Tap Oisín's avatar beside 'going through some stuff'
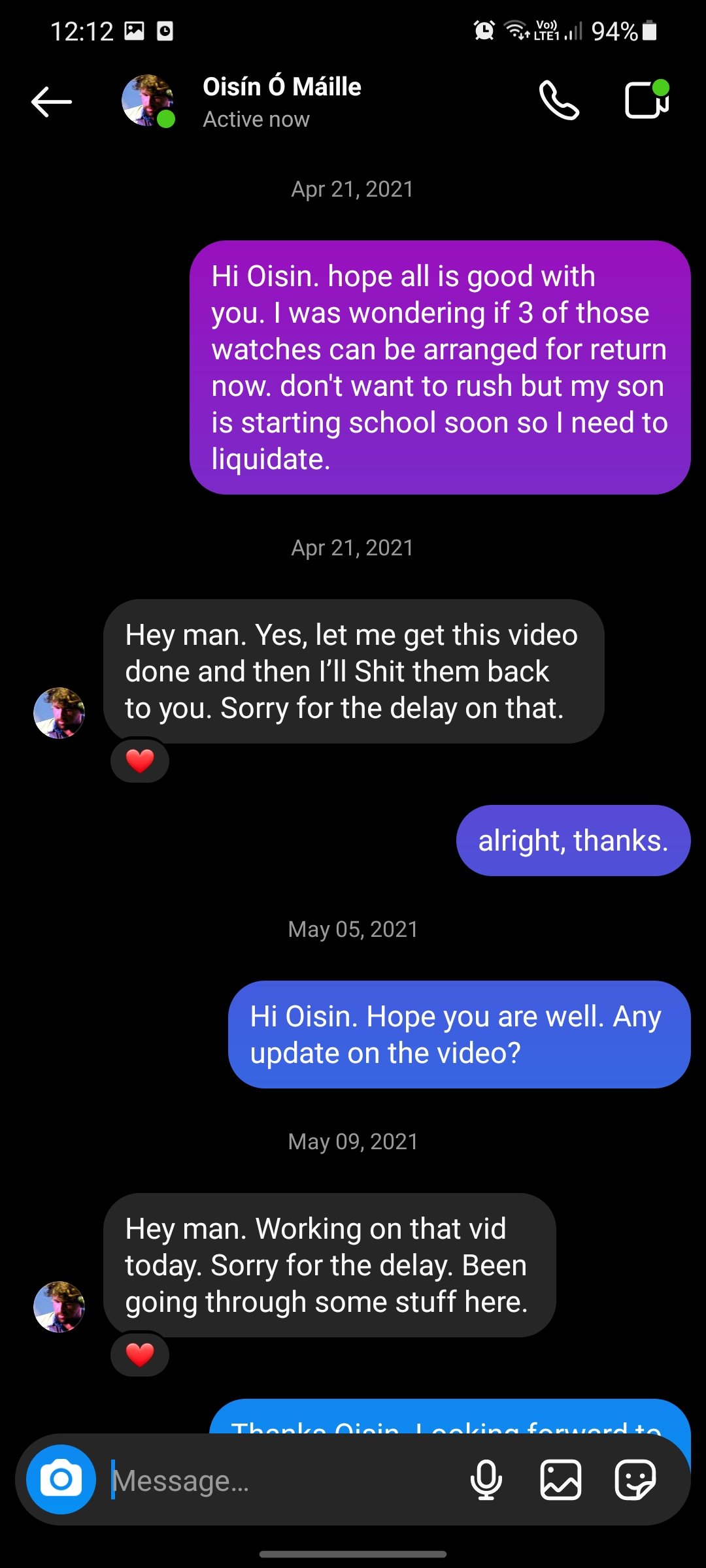This screenshot has width=706, height=1568. click(59, 1307)
